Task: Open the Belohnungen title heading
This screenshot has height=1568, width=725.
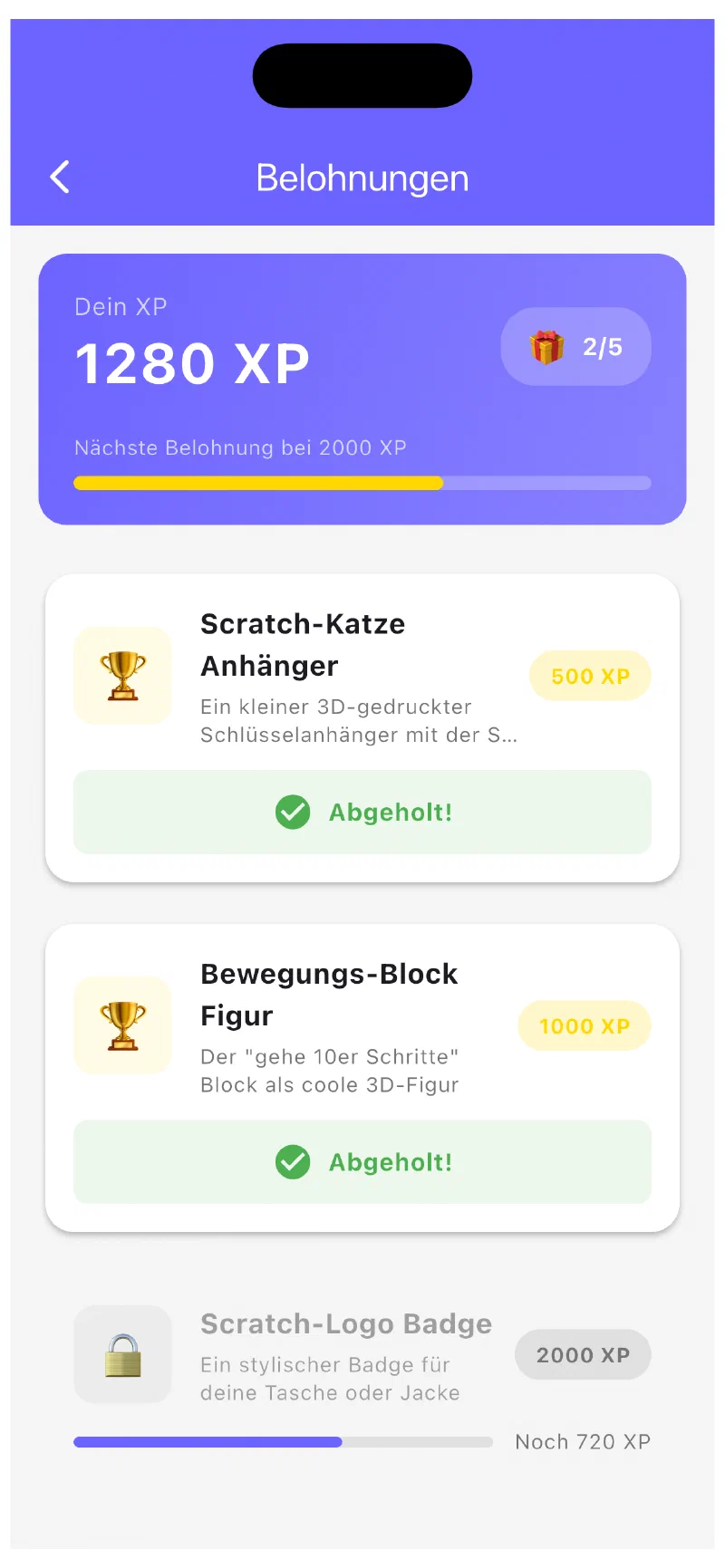Action: coord(362,178)
